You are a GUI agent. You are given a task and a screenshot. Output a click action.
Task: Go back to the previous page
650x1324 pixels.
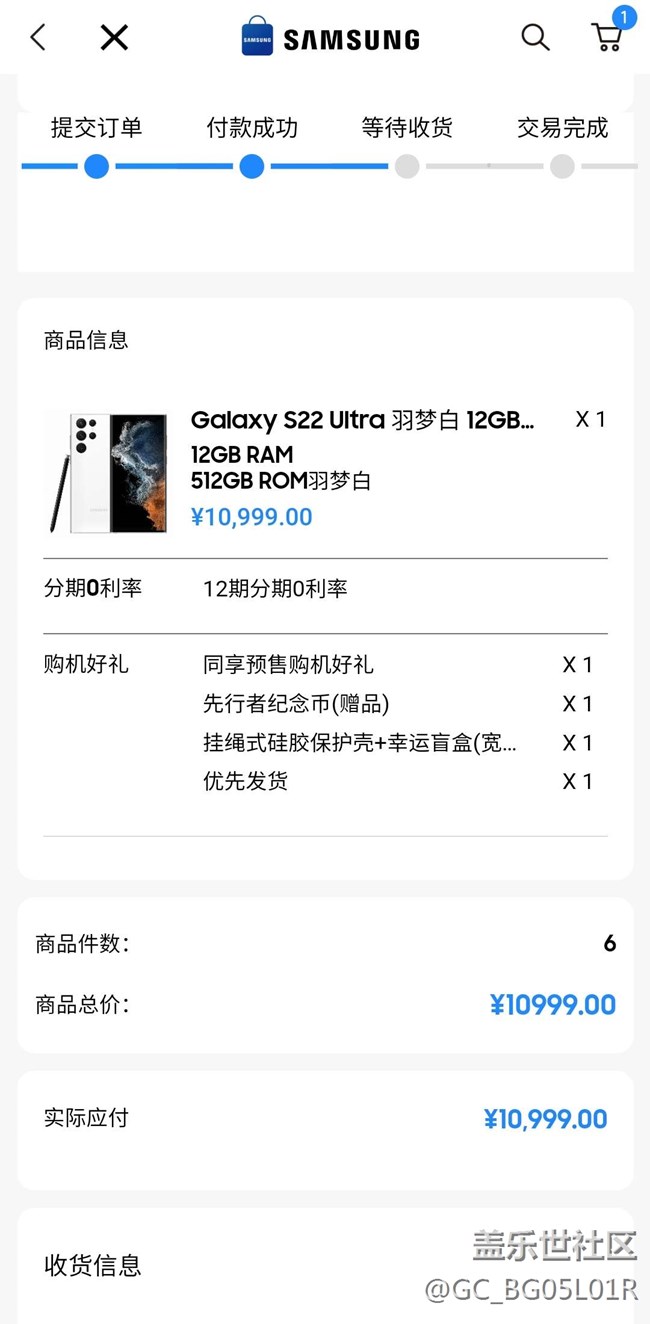tap(38, 38)
